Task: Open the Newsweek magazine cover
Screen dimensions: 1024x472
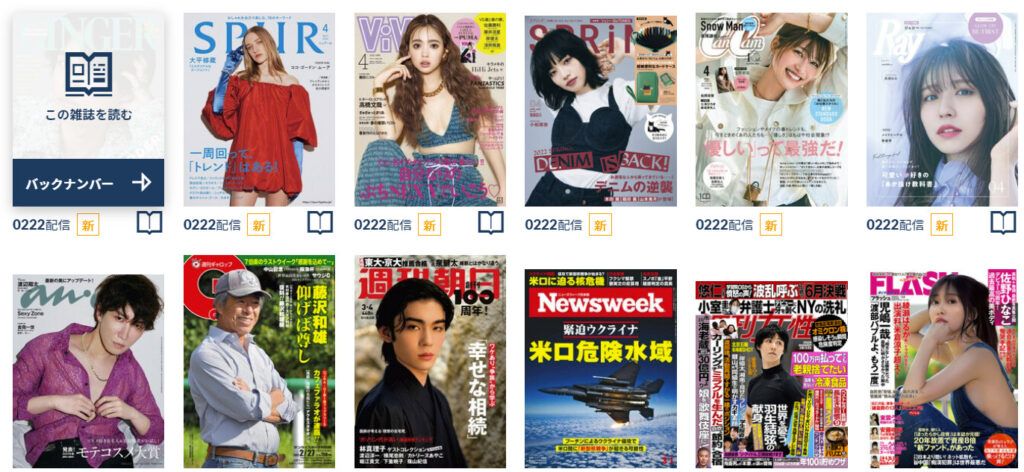Action: 600,368
